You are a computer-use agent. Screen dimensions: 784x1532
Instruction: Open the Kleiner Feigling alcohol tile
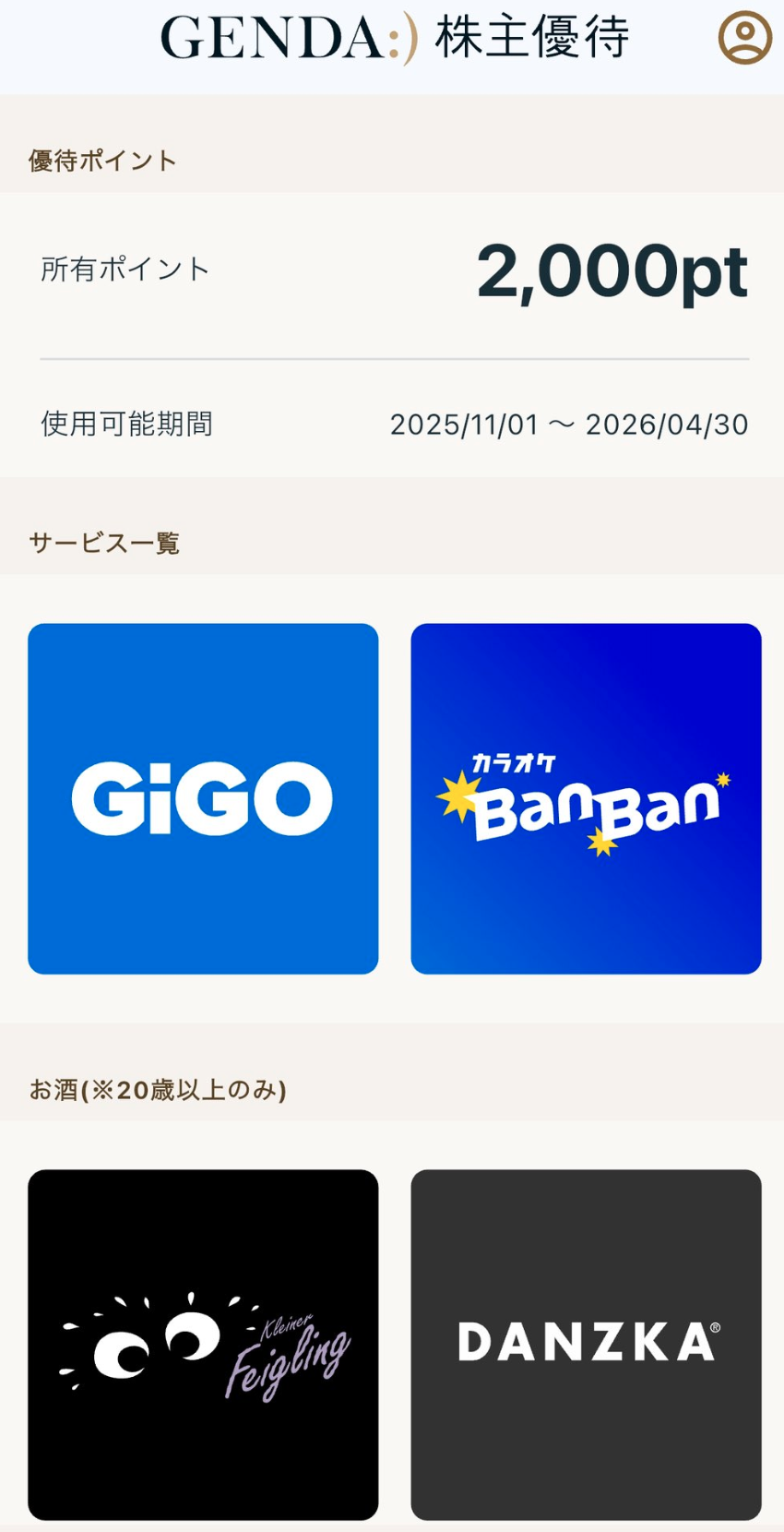pos(203,1344)
